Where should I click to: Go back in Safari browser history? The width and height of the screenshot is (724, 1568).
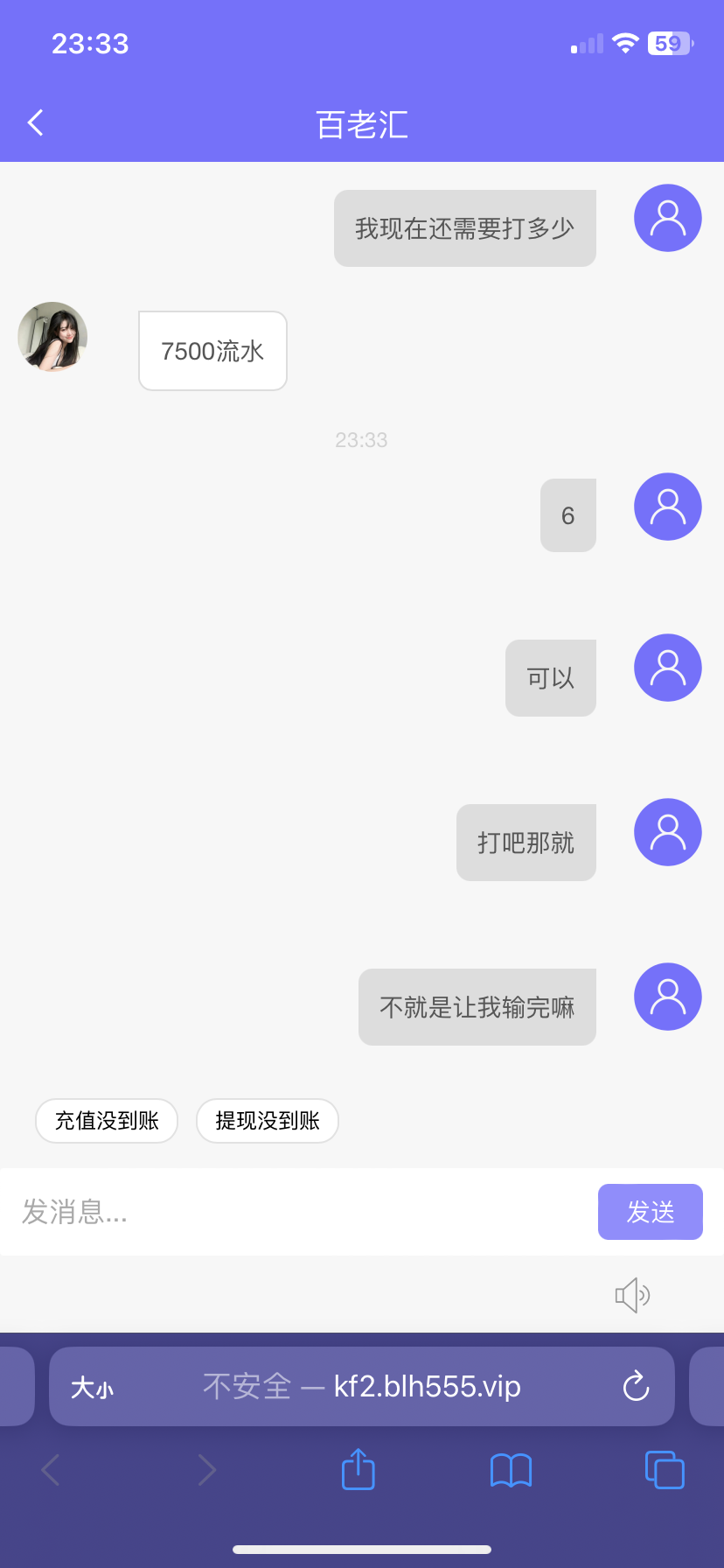[x=51, y=1470]
